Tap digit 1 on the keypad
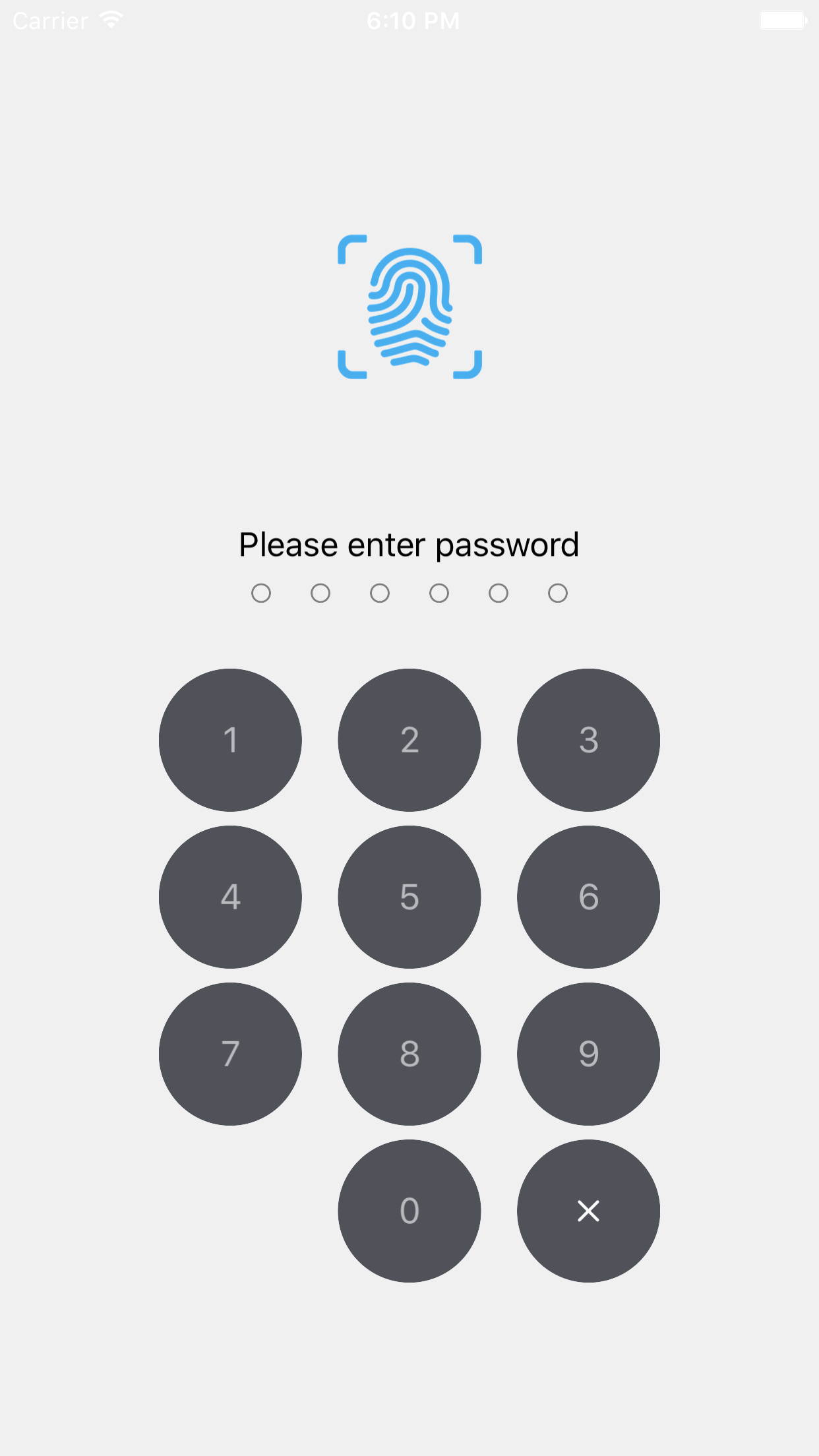 [x=230, y=741]
